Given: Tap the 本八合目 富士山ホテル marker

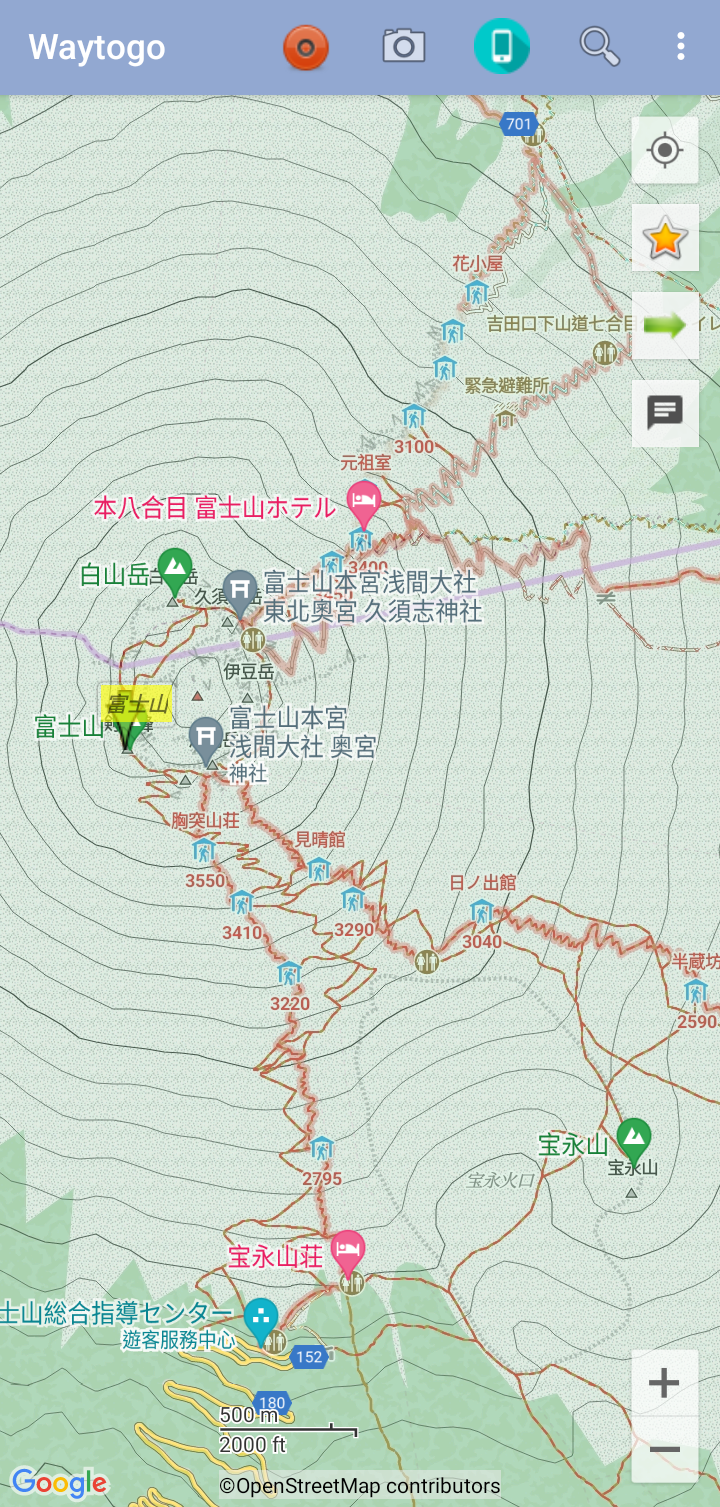Looking at the screenshot, I should click(x=364, y=501).
